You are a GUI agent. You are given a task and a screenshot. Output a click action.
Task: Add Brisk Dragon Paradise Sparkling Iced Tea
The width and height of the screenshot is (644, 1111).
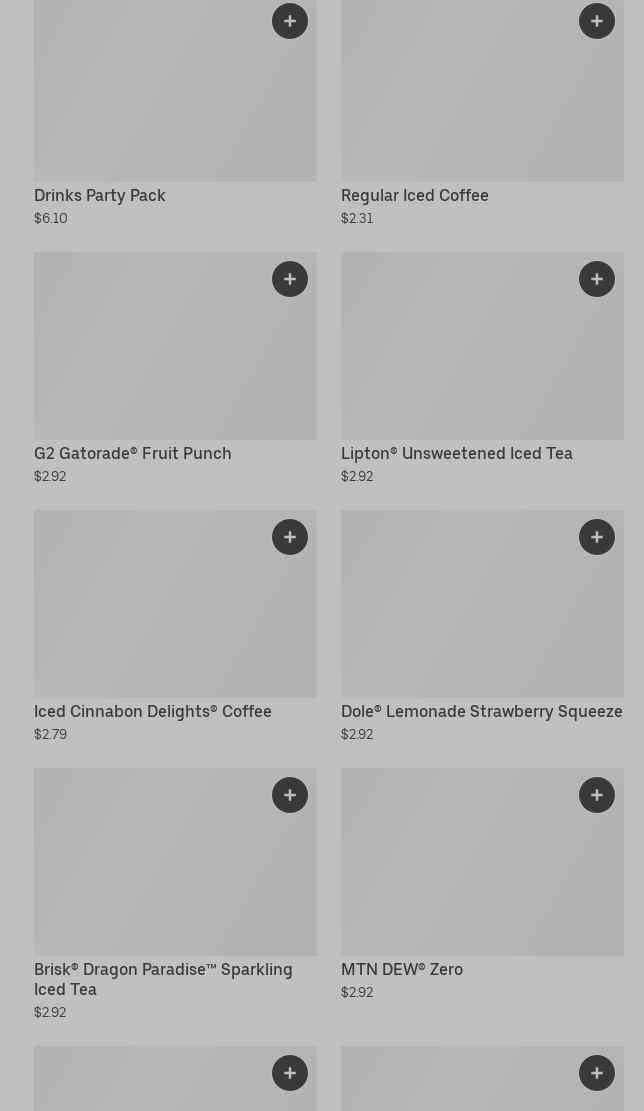click(x=290, y=795)
